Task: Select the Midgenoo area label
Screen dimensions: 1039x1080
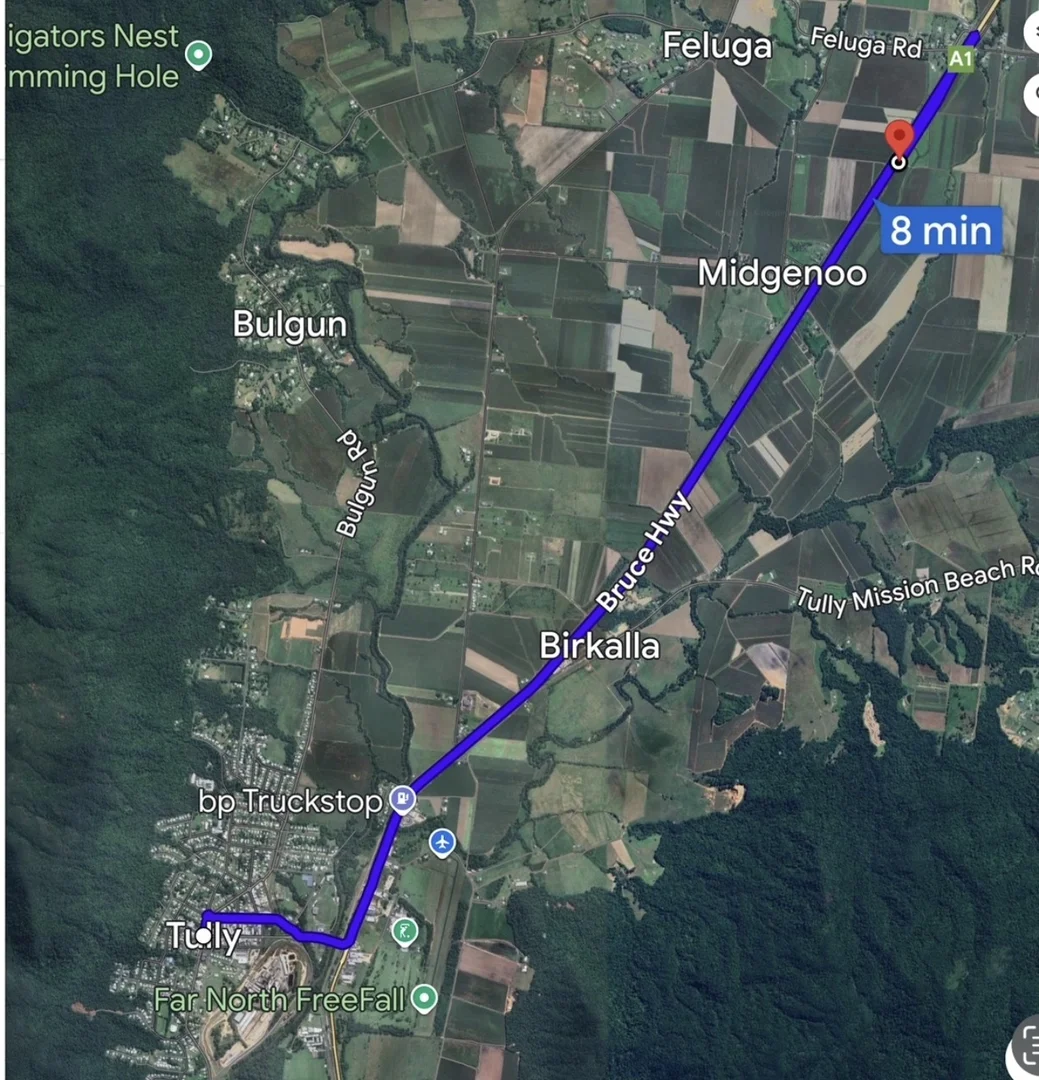Action: point(779,273)
